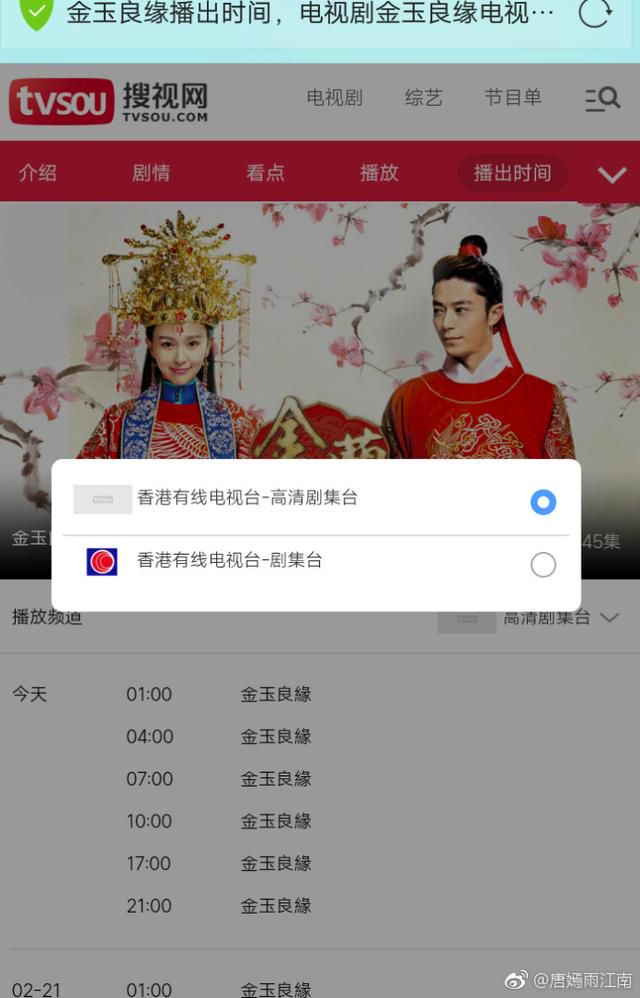Viewport: 640px width, 998px height.
Task: Switch to the 介绍 tab
Action: [37, 173]
